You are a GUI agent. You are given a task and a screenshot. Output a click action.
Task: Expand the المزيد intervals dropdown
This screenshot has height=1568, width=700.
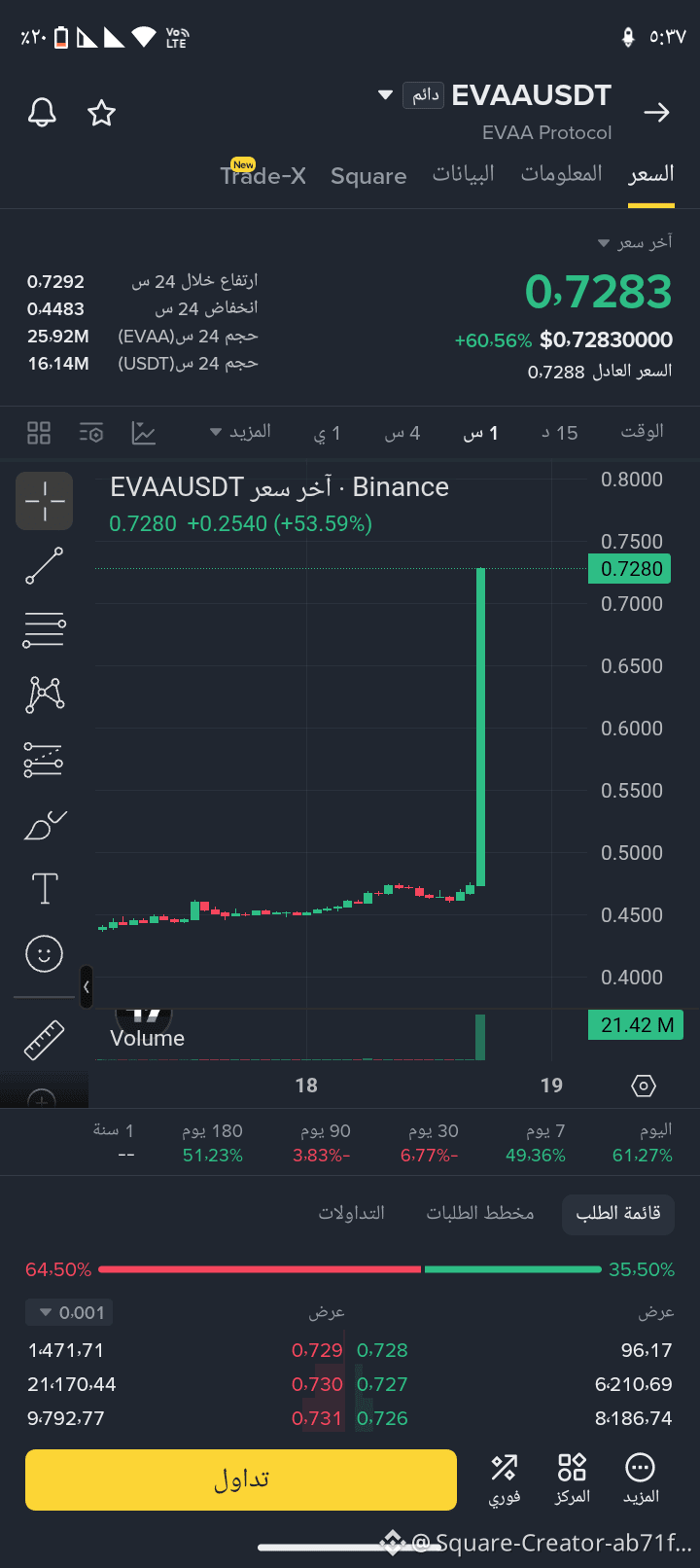tap(241, 432)
